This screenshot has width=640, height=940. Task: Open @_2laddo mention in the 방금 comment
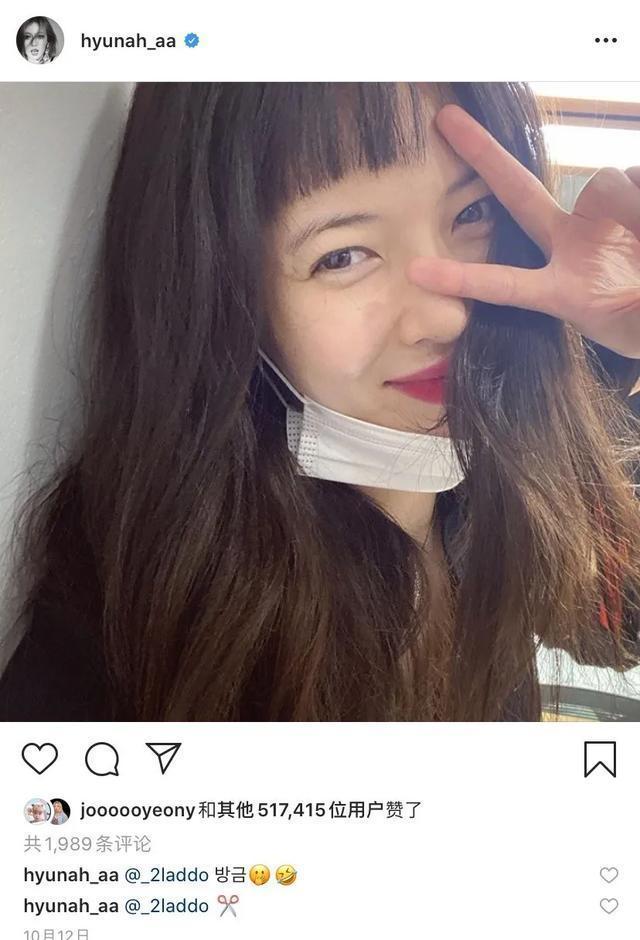(167, 875)
